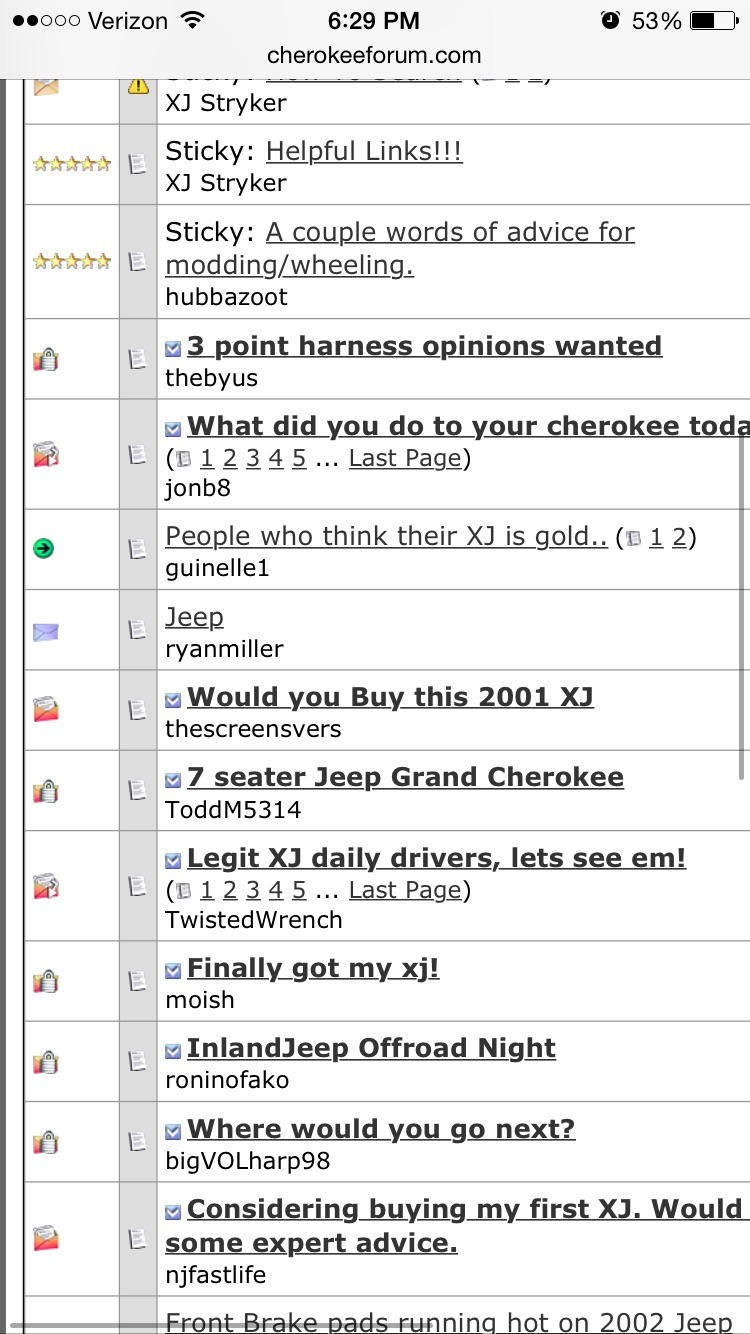Go to first new post in Finally got my xj!
This screenshot has height=1334, width=750.
173,970
